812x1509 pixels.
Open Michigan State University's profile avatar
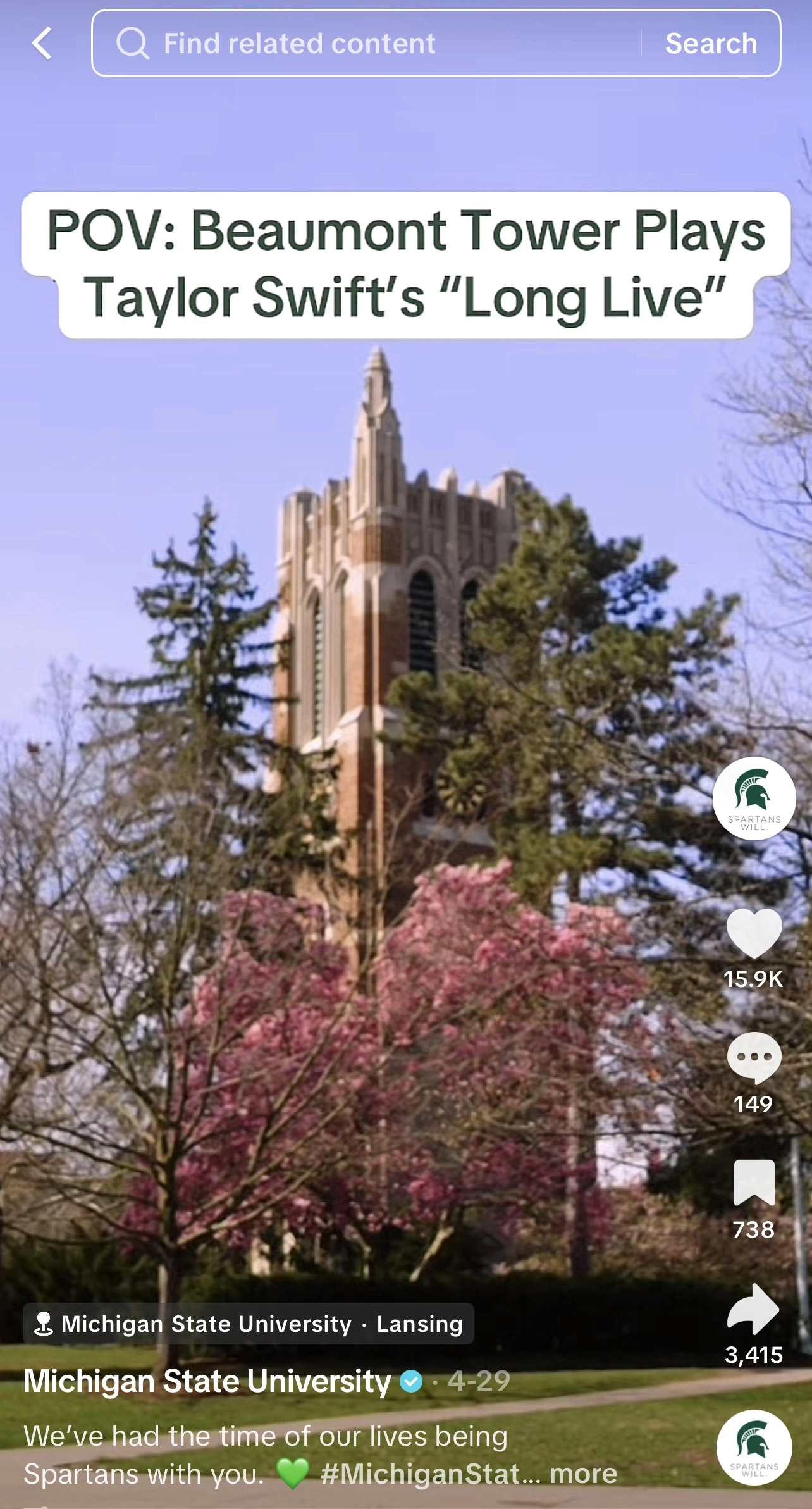(754, 798)
